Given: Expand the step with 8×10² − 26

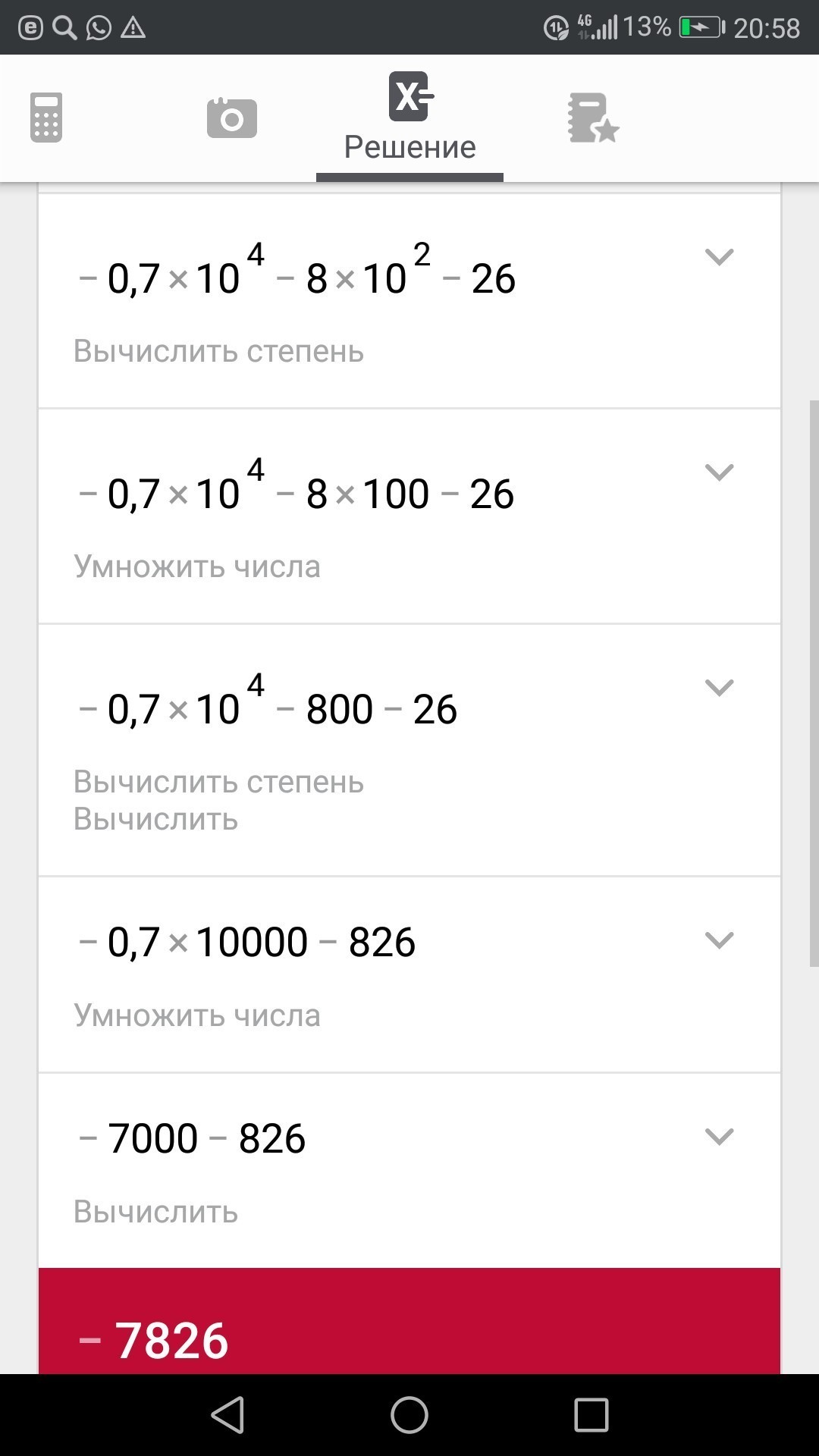Looking at the screenshot, I should tap(719, 257).
